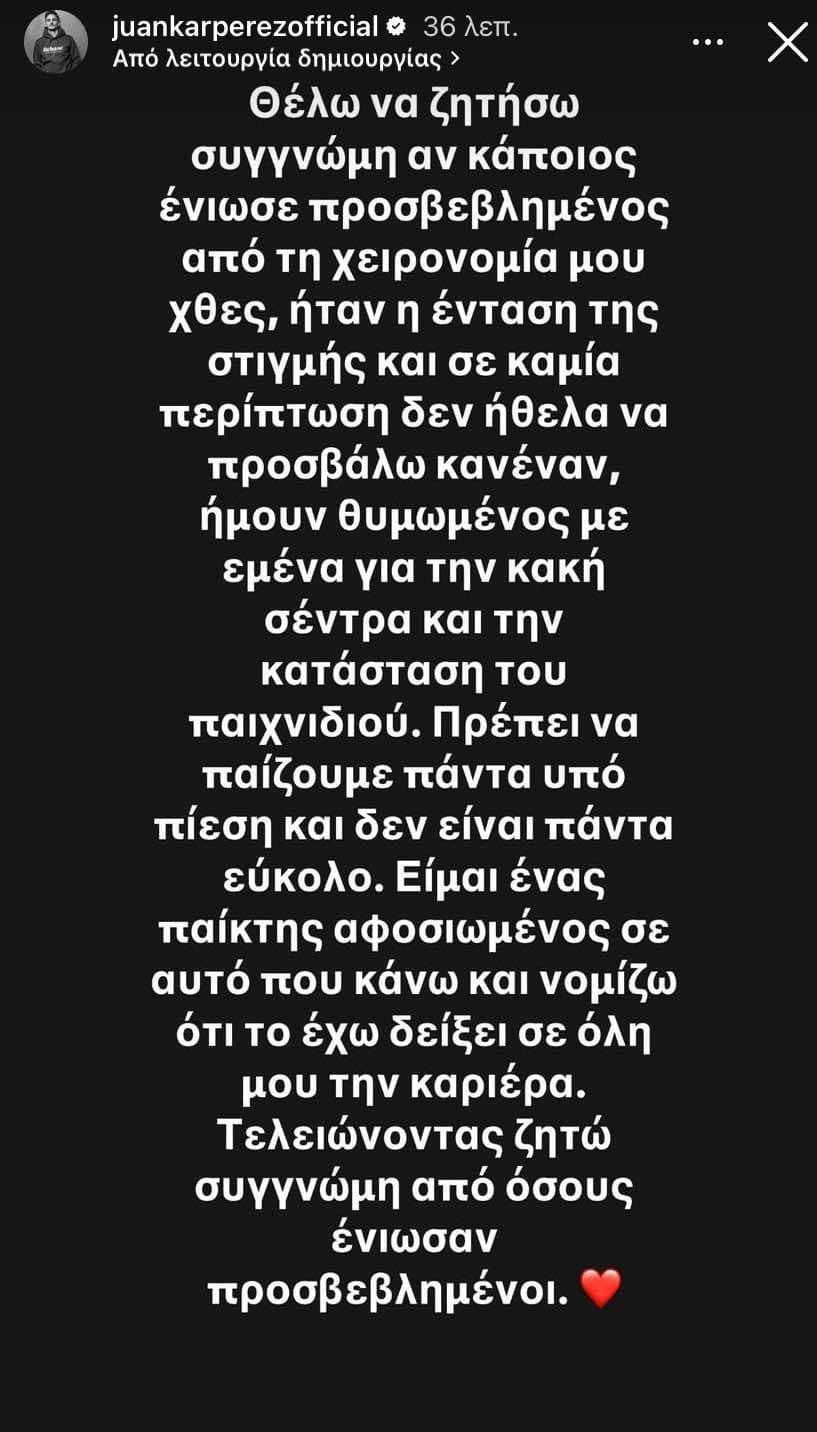Open juankarperezofficial's profile picture
The width and height of the screenshot is (817, 1432).
click(x=56, y=42)
